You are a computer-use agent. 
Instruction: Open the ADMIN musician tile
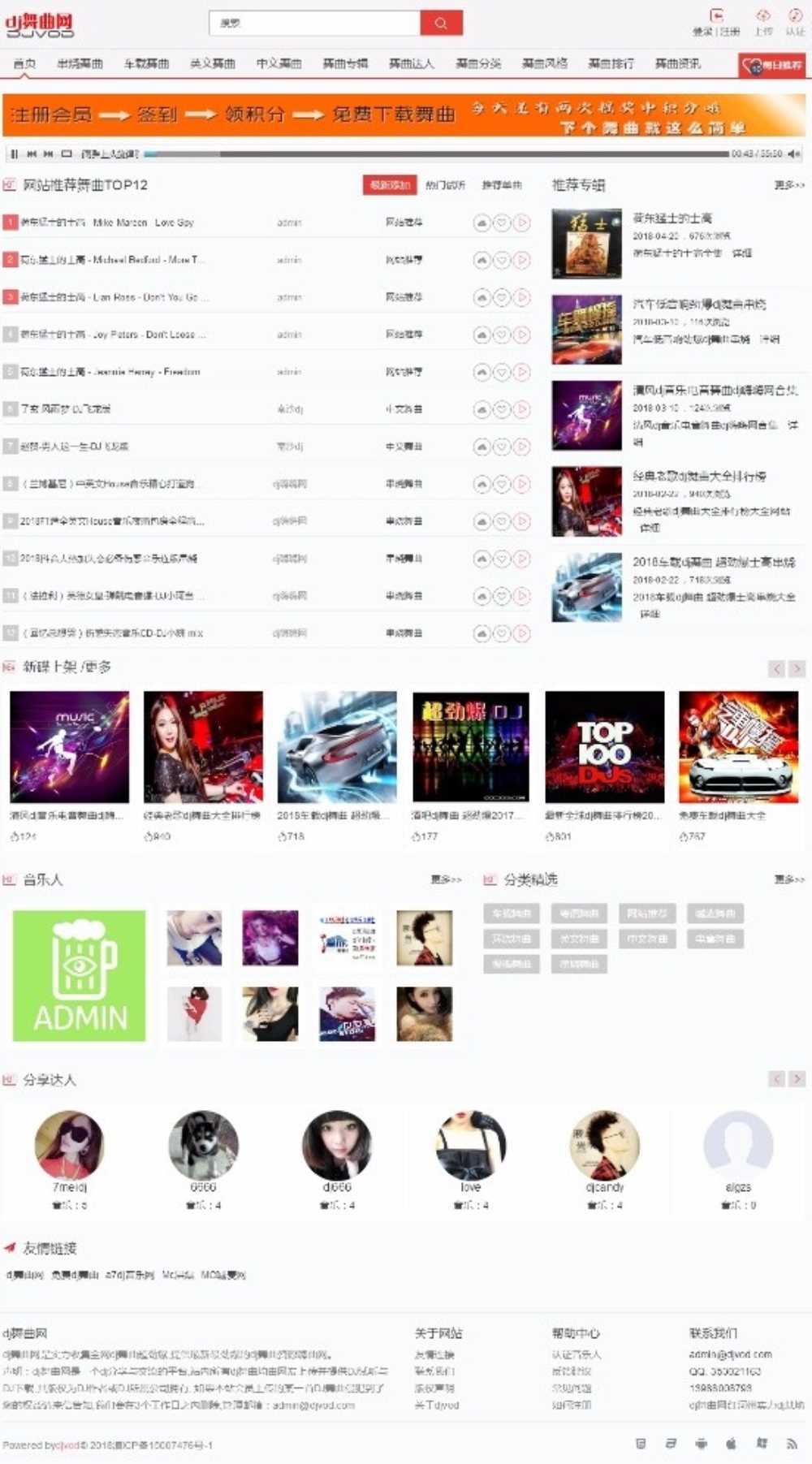coord(80,976)
